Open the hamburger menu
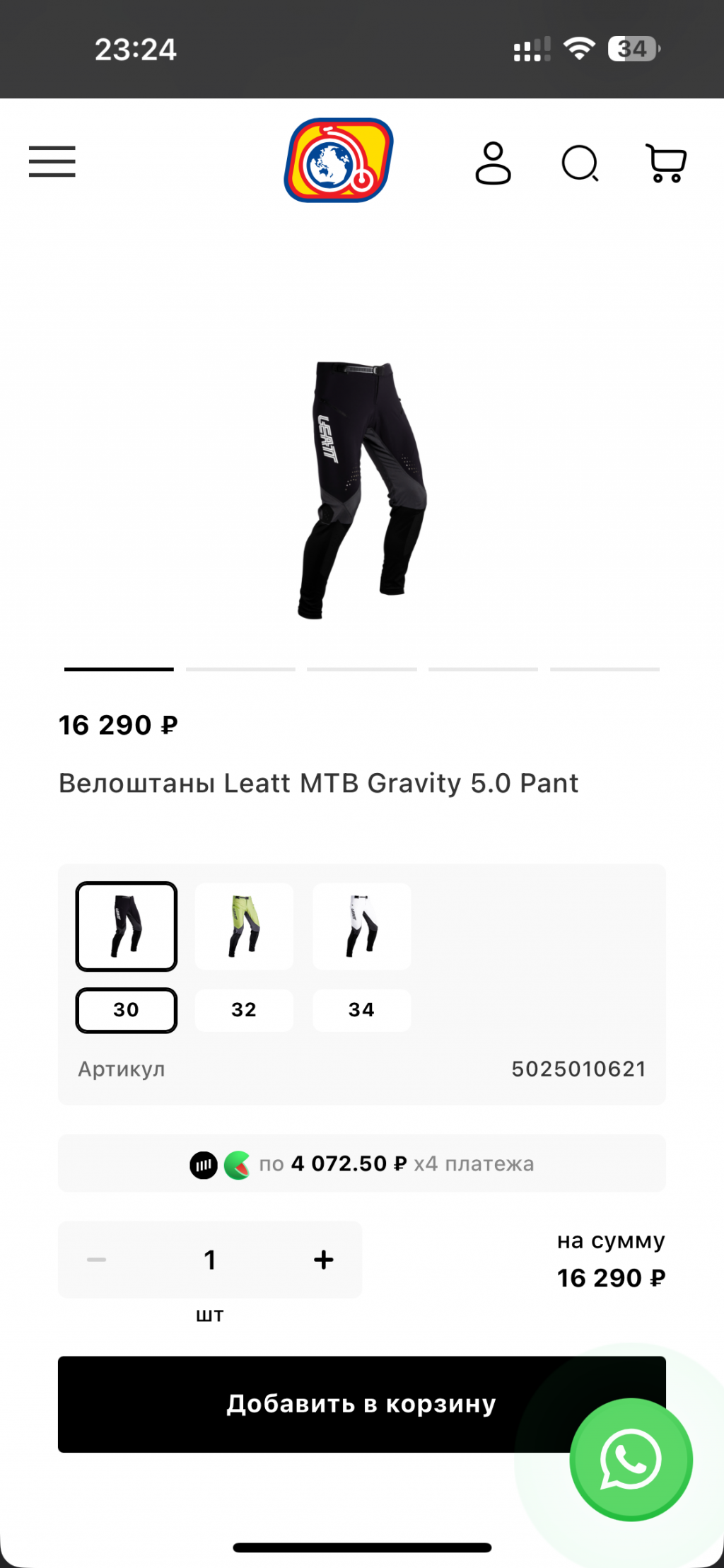The image size is (724, 1568). (x=52, y=161)
